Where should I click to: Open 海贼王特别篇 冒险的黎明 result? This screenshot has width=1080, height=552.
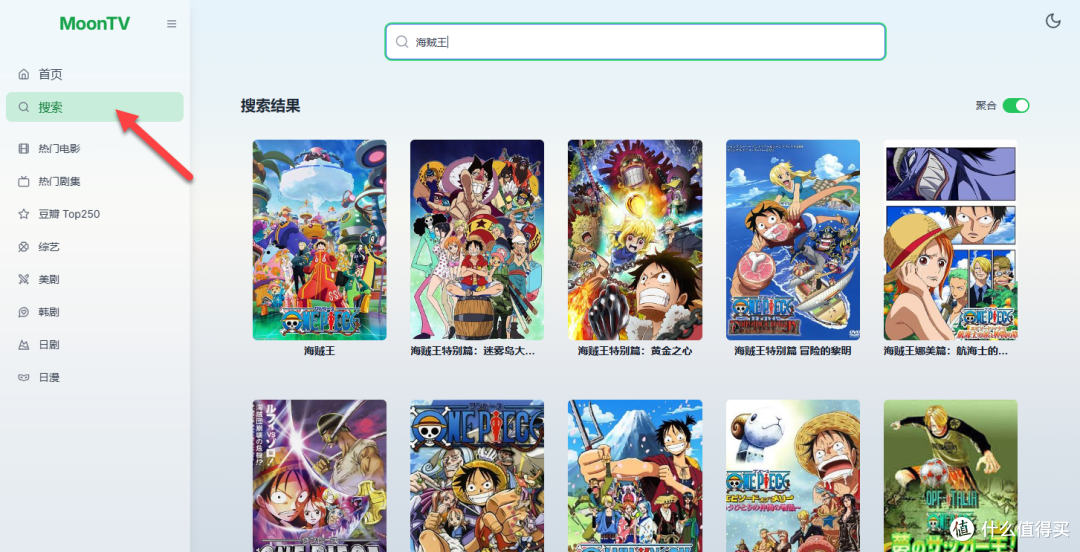[792, 240]
